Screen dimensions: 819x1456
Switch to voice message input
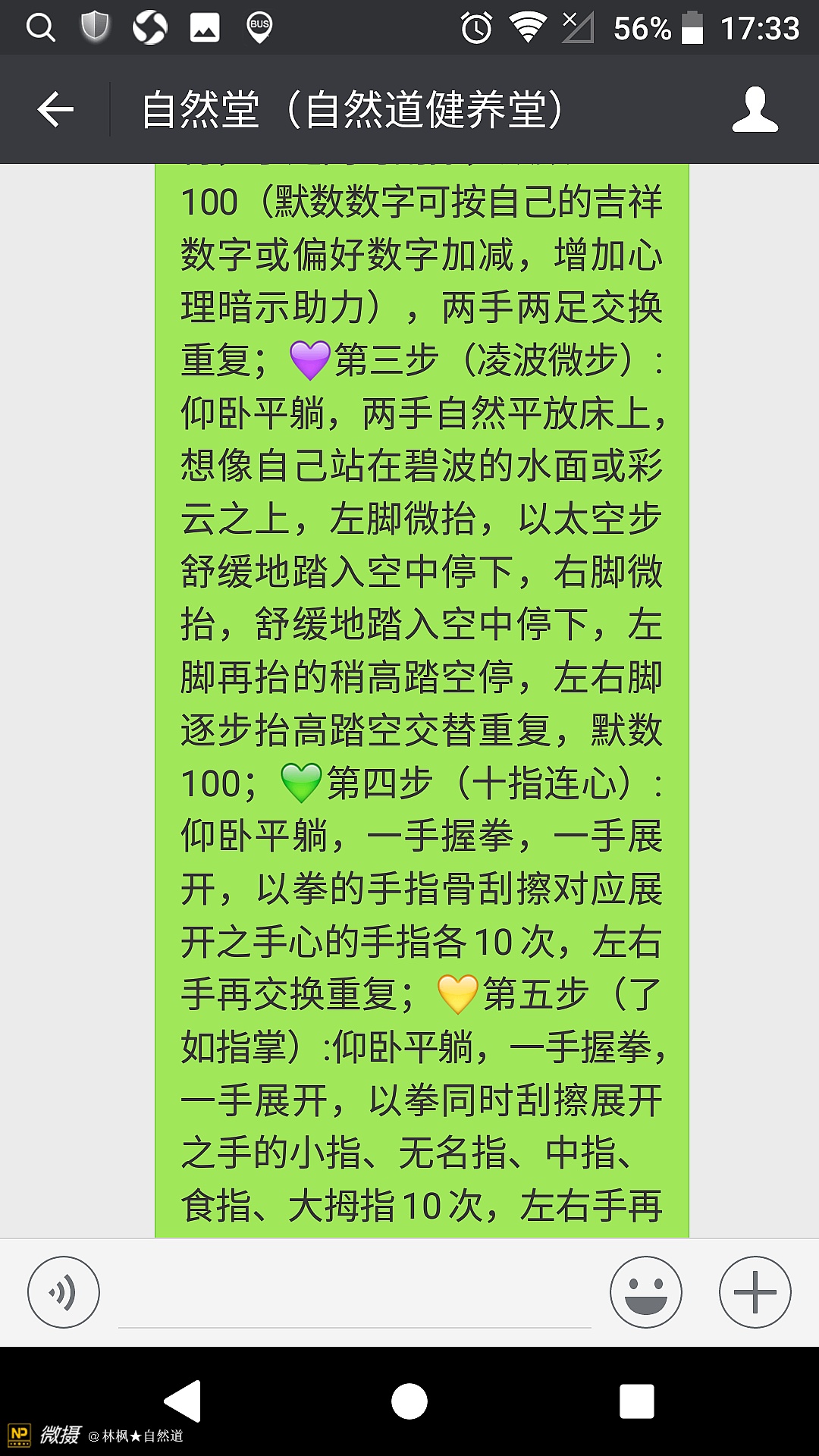(64, 1291)
